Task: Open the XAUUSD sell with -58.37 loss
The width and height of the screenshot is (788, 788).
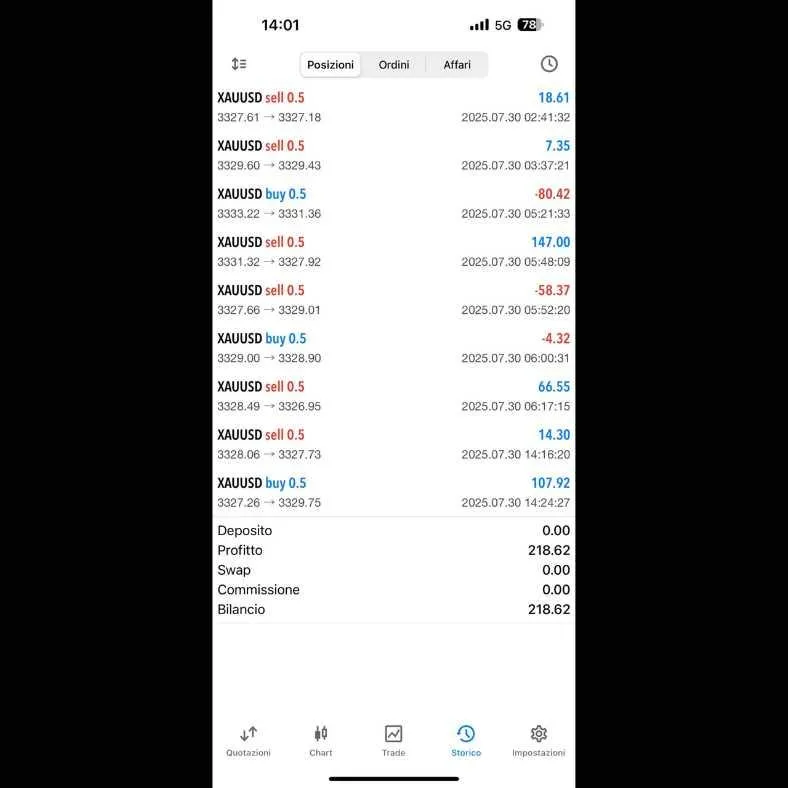Action: click(393, 299)
